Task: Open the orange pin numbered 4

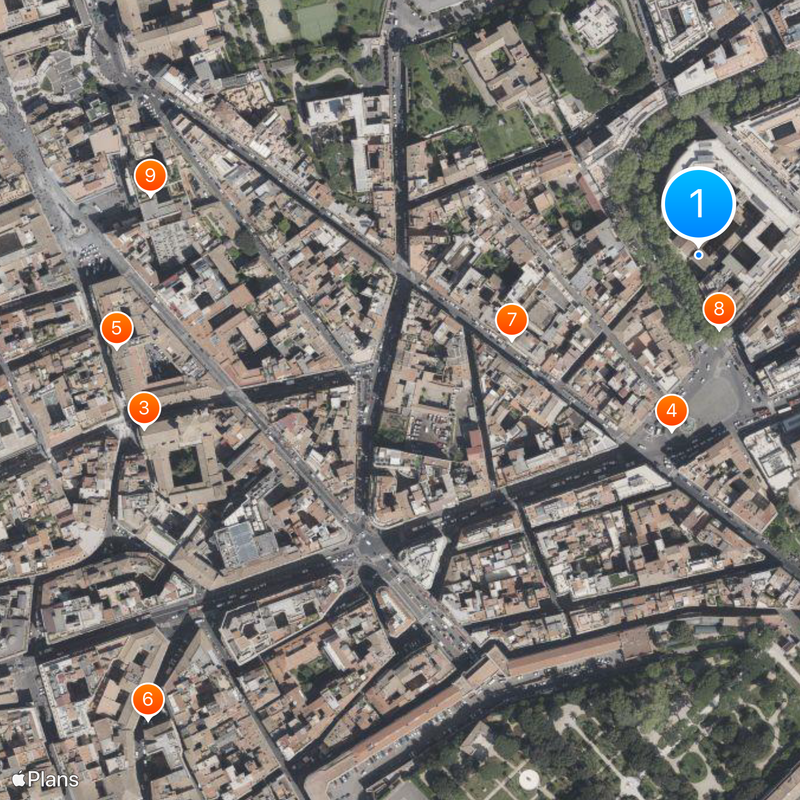Action: point(671,410)
